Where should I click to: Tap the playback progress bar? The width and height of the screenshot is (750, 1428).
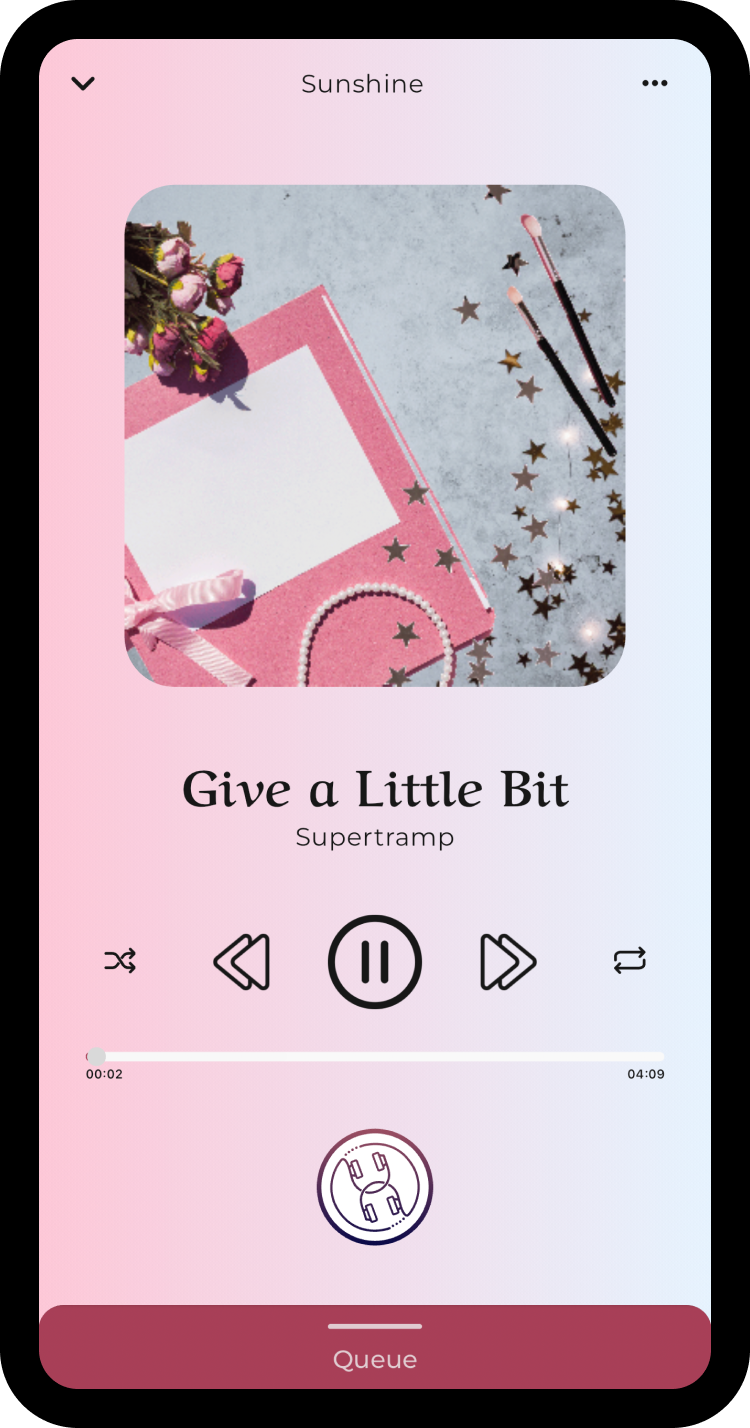click(x=375, y=1056)
